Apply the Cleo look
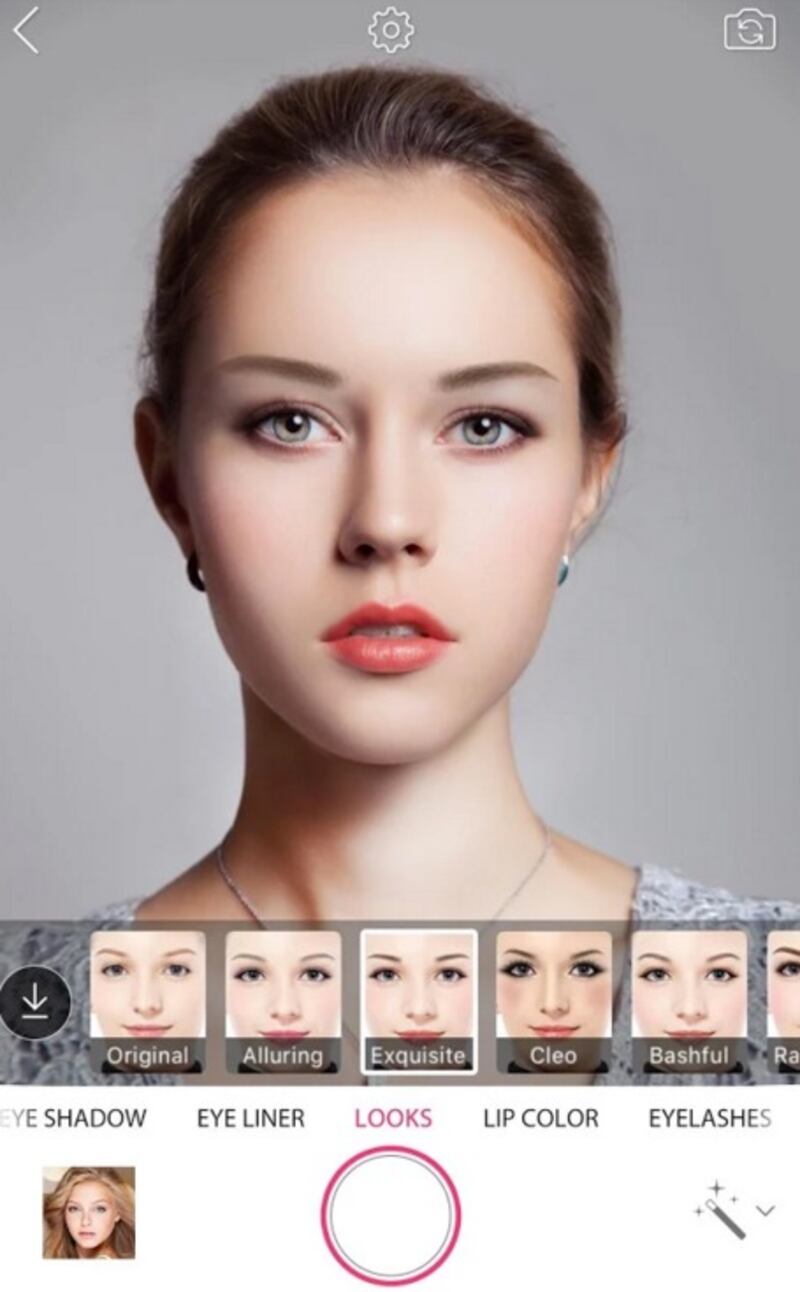Image resolution: width=800 pixels, height=1292 pixels. pyautogui.click(x=553, y=1002)
